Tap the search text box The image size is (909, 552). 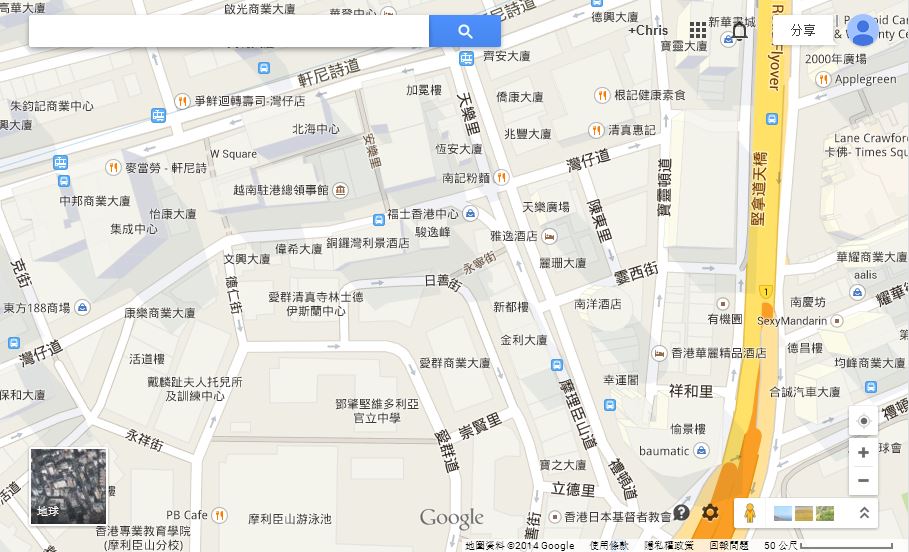tap(229, 31)
